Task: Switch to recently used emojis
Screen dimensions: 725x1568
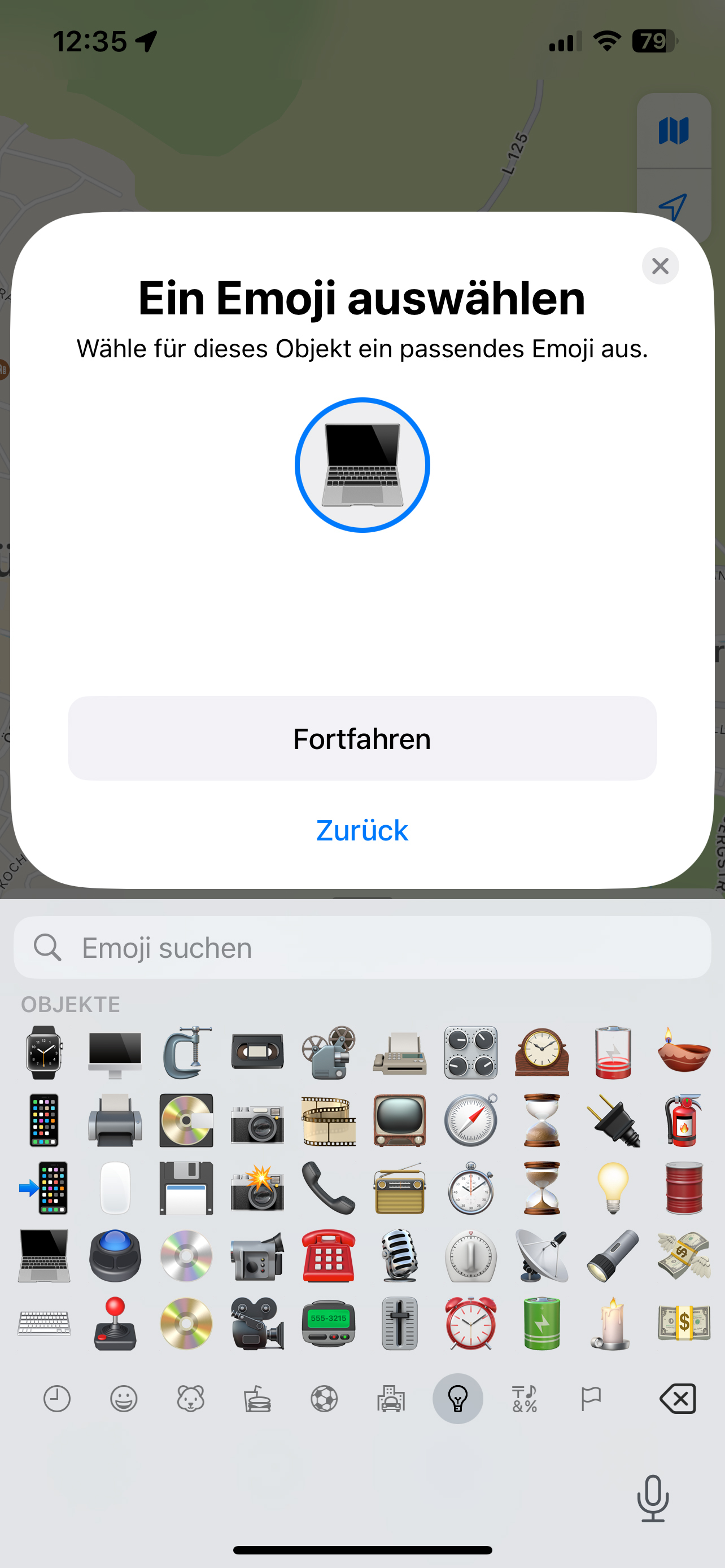Action: point(57,1399)
